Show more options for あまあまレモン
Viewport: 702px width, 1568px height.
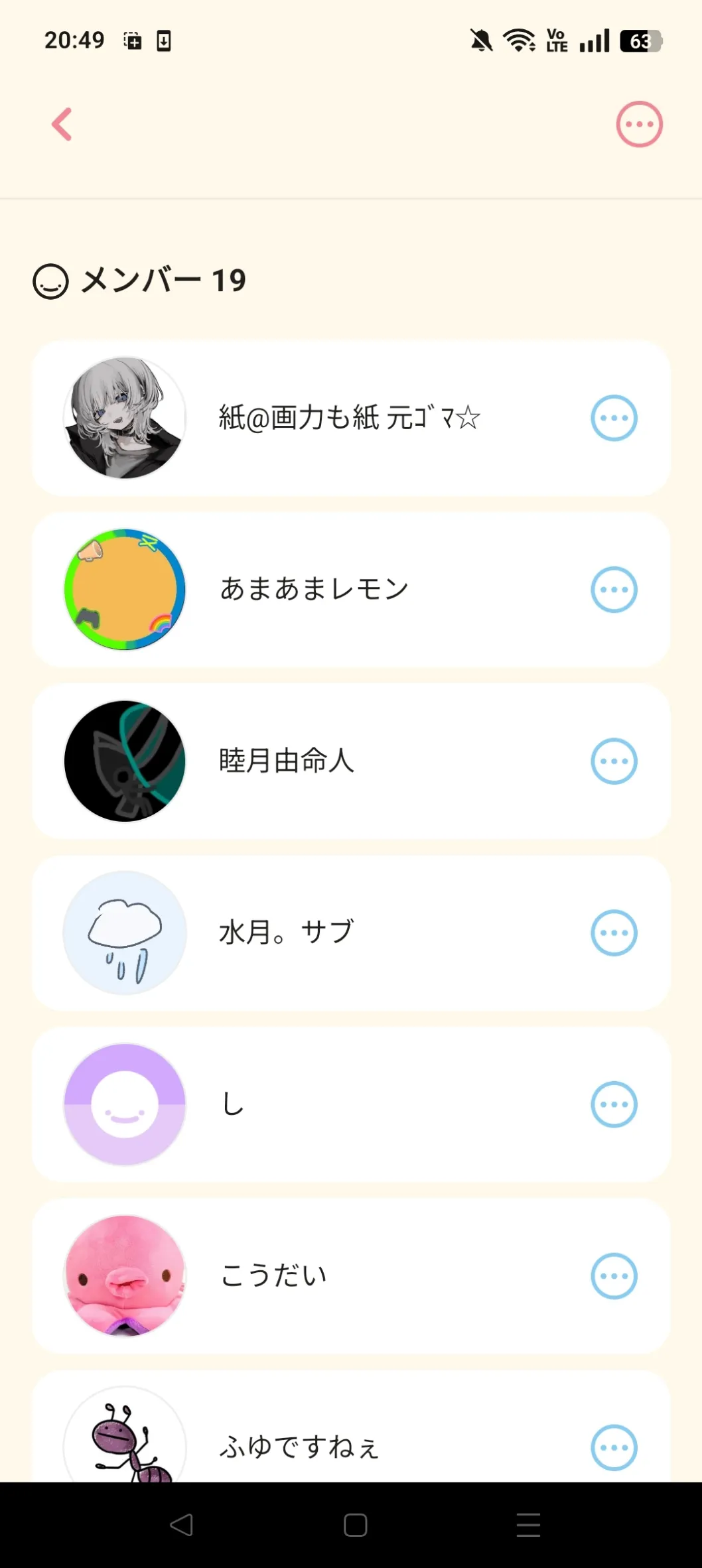coord(614,590)
